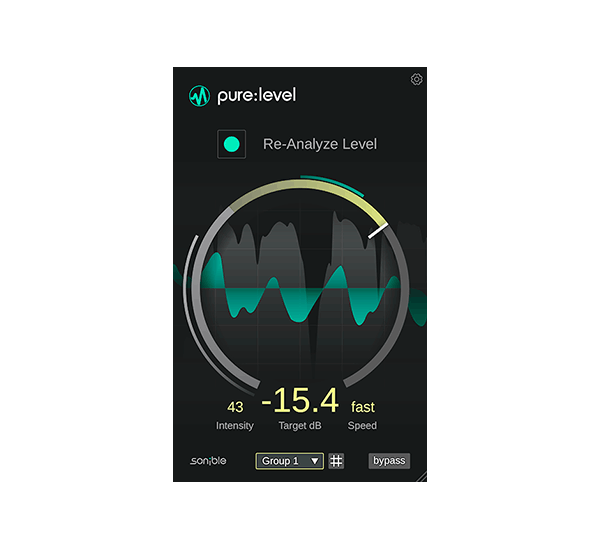This screenshot has width=600, height=543.
Task: Start the Re-Analyze Level button
Action: coord(232,144)
